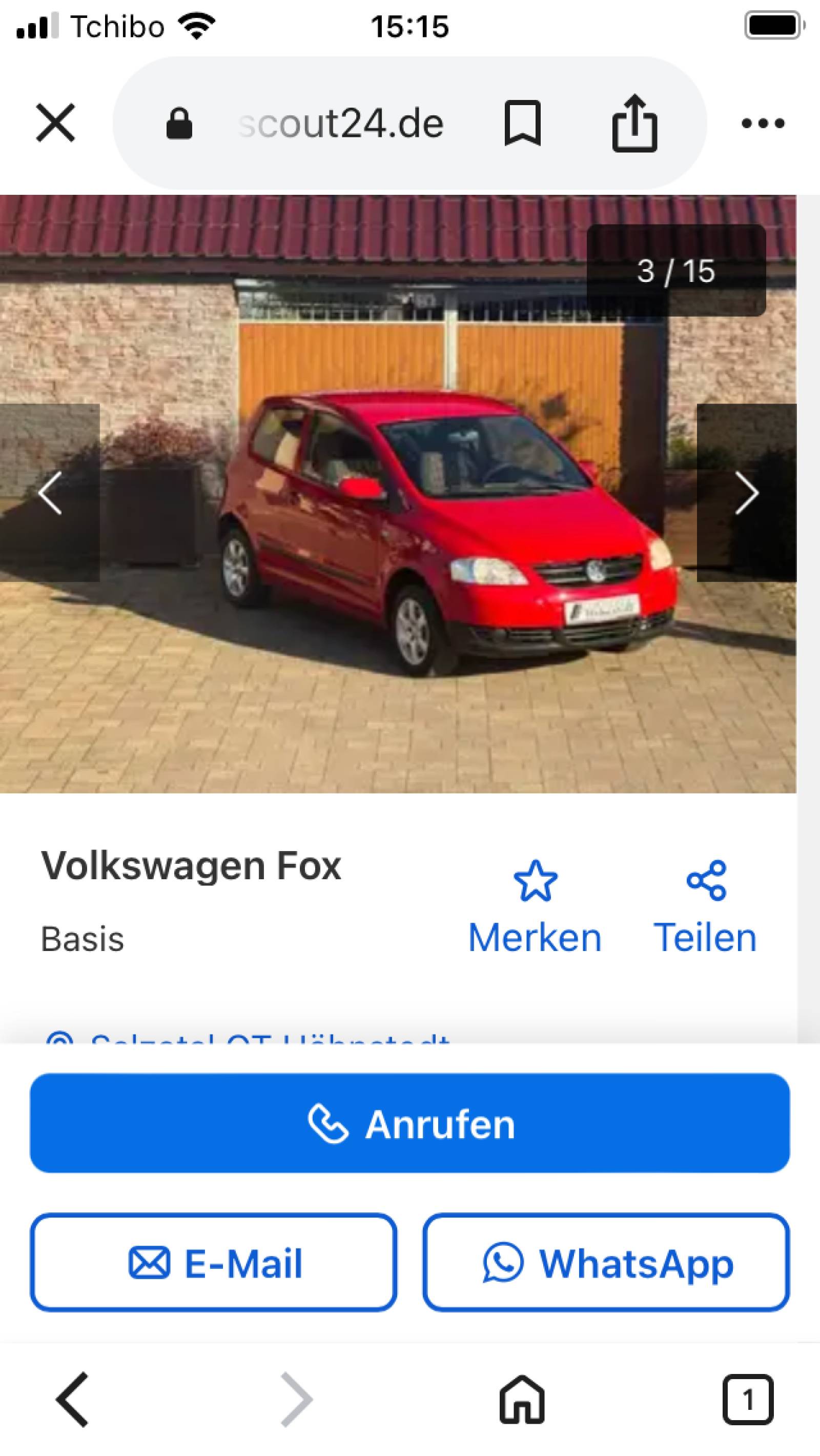Close the in-app browser page
The width and height of the screenshot is (820, 1456).
coord(55,123)
